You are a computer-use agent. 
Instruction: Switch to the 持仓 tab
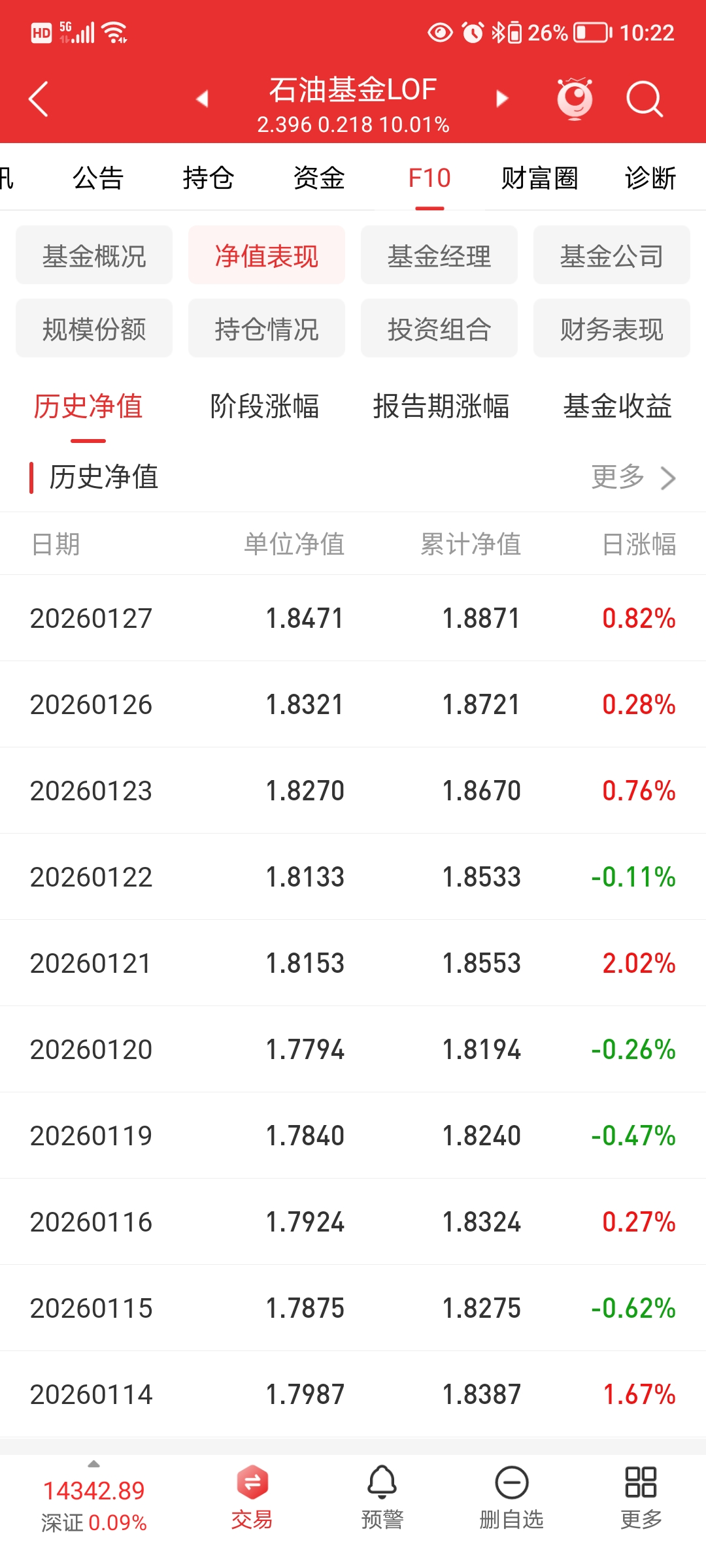[209, 178]
